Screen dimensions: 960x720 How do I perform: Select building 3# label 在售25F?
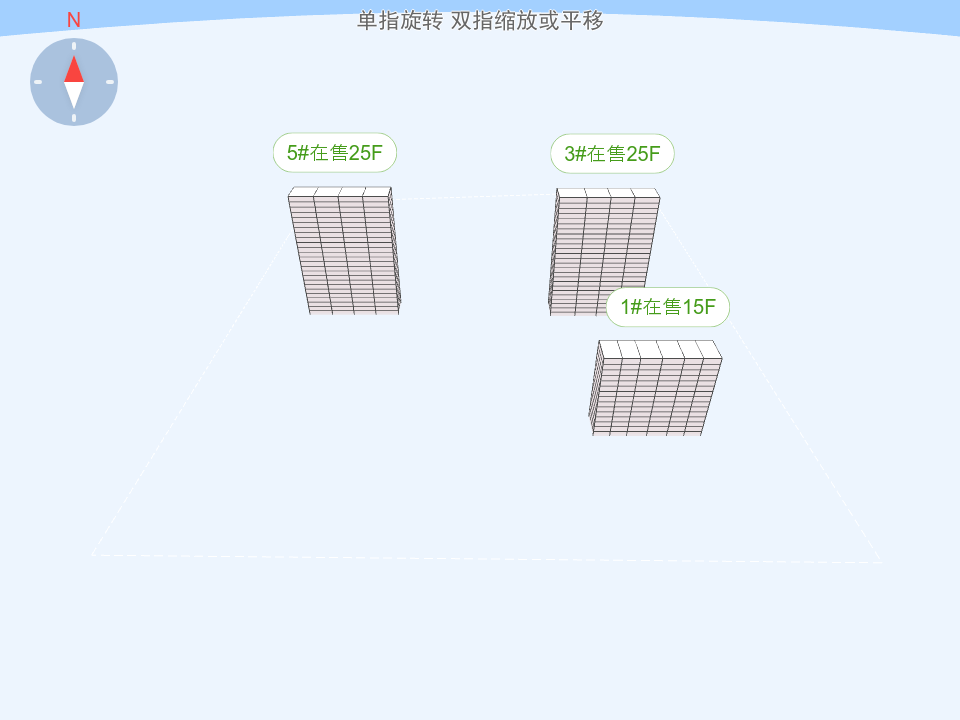(x=612, y=154)
